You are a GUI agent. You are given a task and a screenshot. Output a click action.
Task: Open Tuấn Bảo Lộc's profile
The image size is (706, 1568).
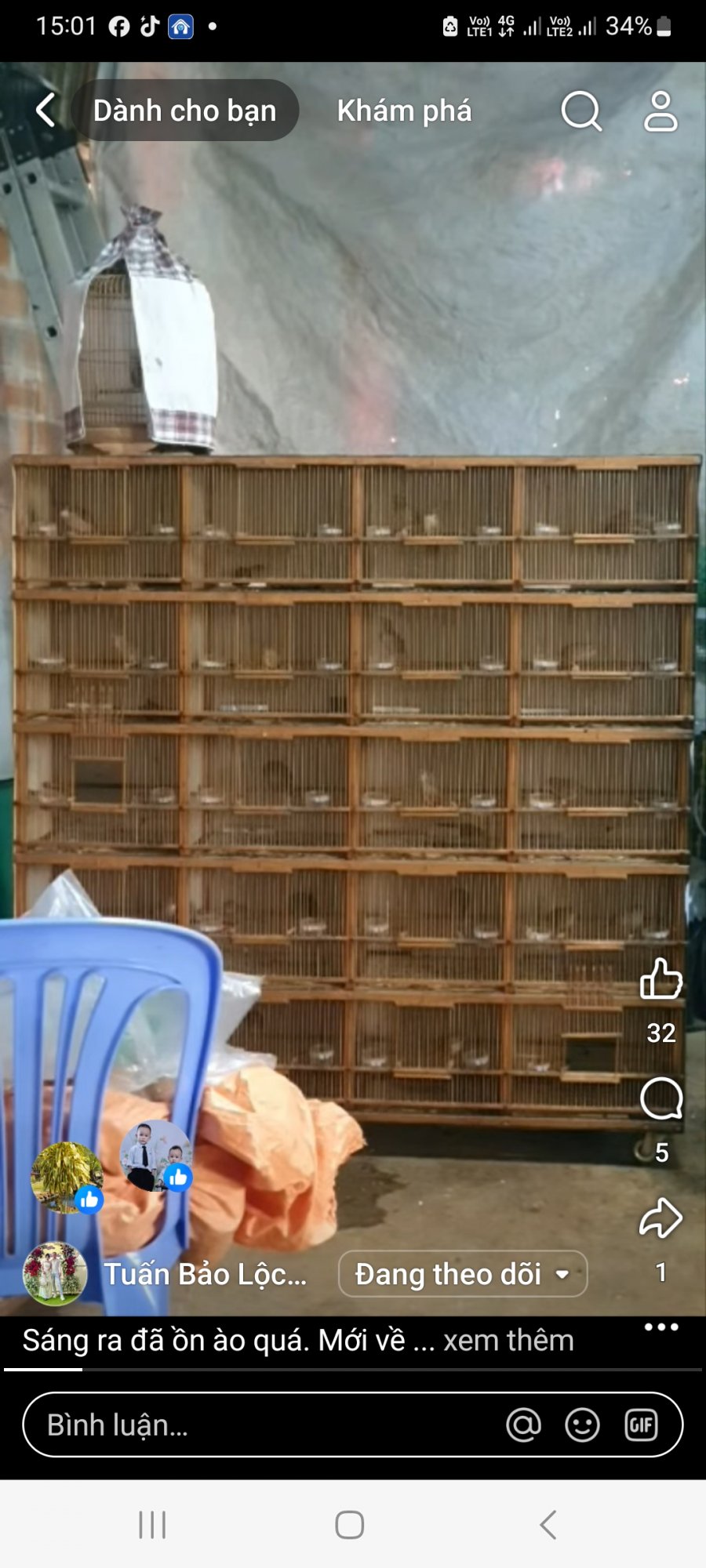coord(205,1275)
